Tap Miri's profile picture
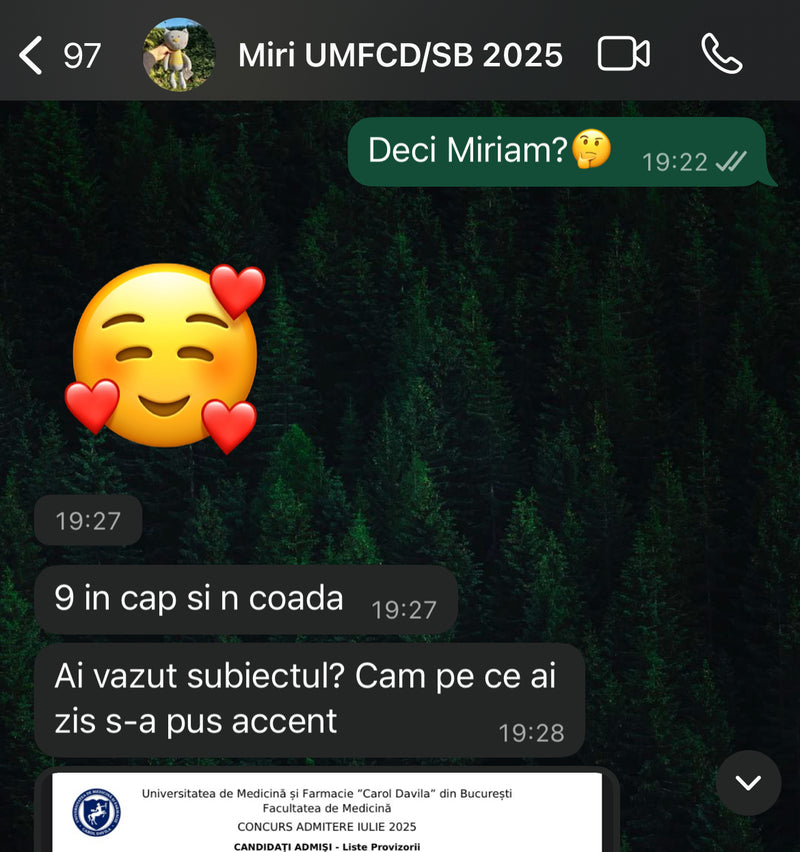 click(179, 55)
